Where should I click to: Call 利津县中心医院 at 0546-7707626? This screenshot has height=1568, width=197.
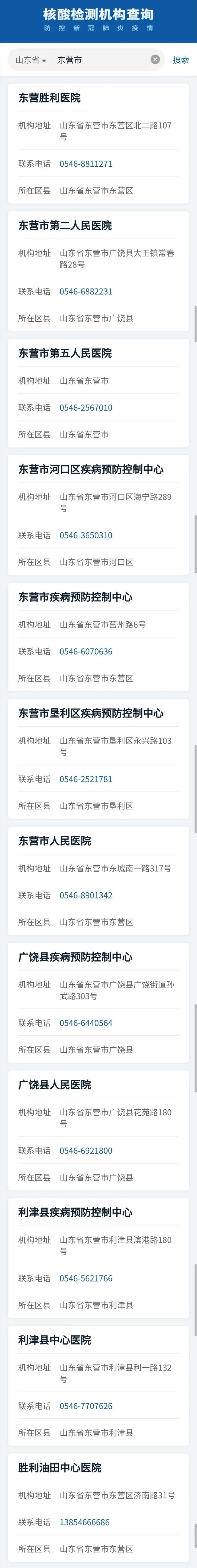(86, 1407)
